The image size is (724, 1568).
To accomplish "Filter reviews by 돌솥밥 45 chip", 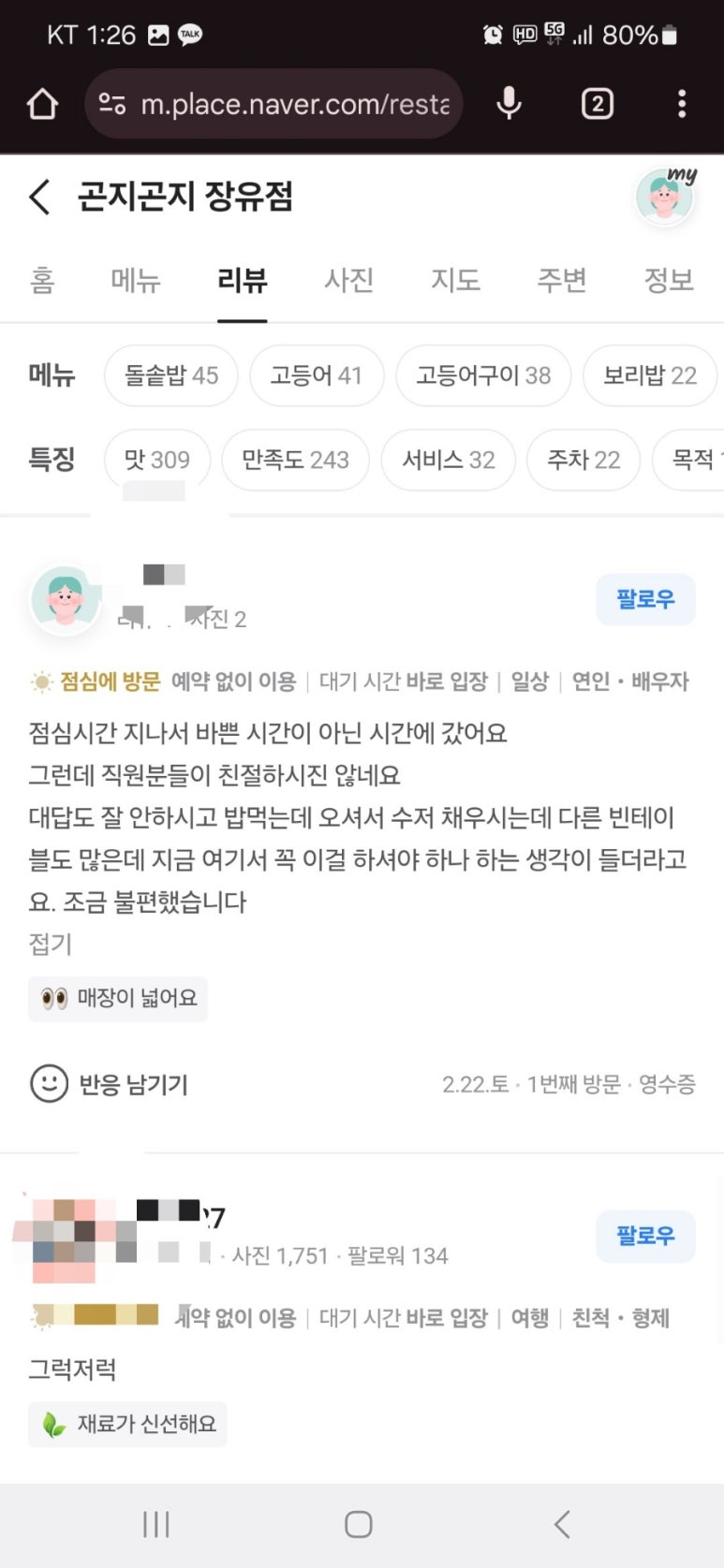I will coord(171,375).
